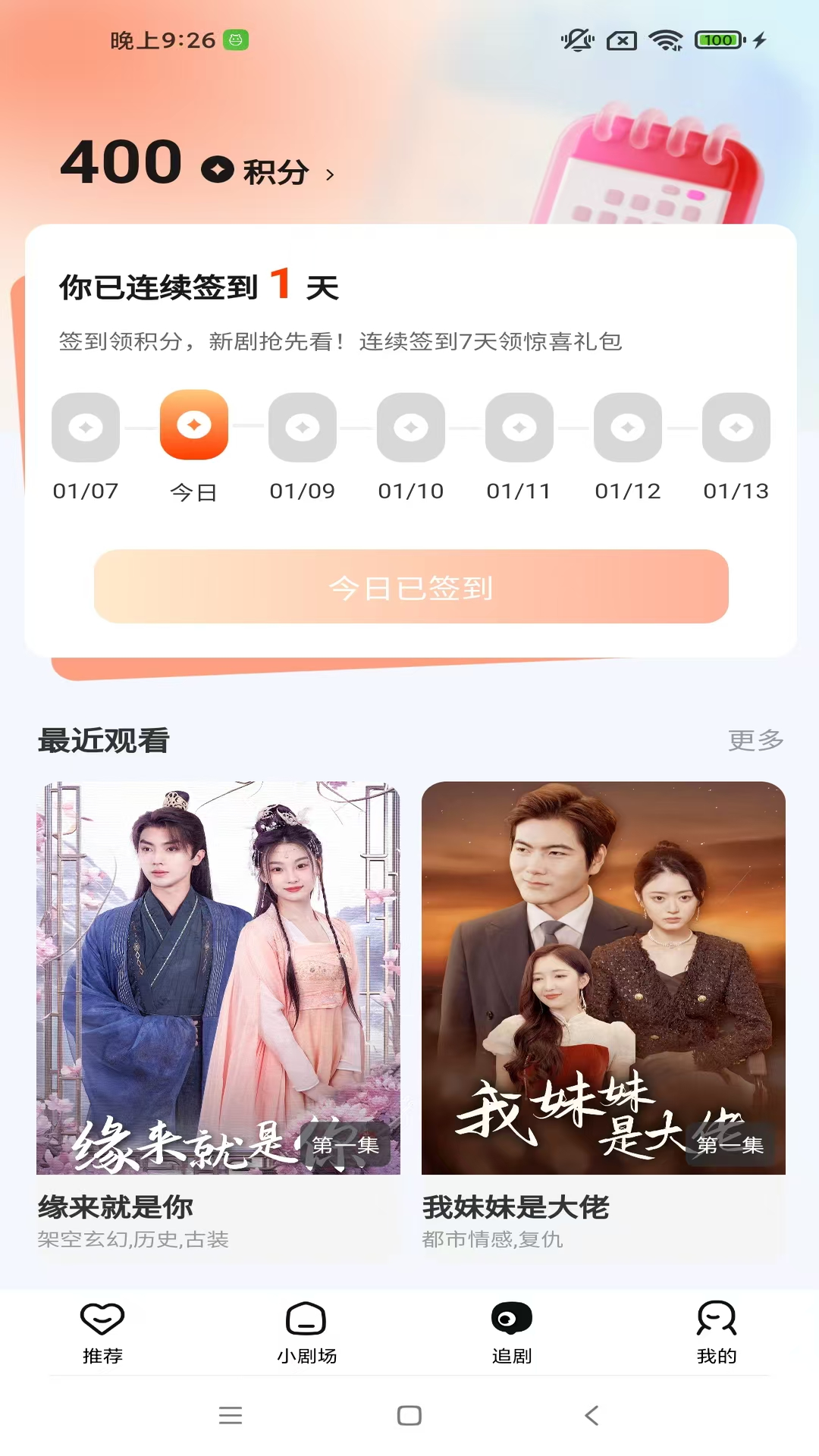This screenshot has width=819, height=1456.
Task: Toggle check-in status for 01/07
Action: 86,427
